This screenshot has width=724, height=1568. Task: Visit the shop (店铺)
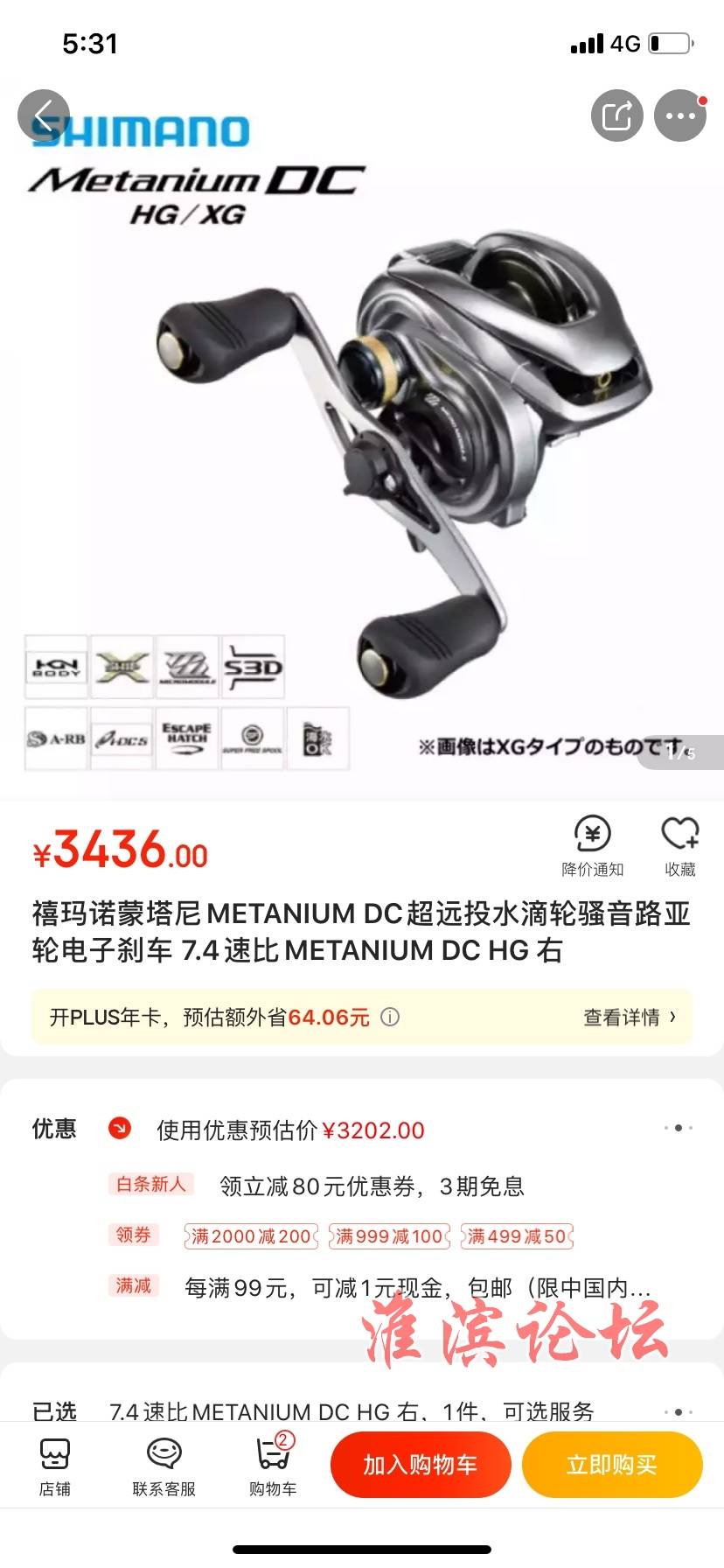coord(54,1465)
